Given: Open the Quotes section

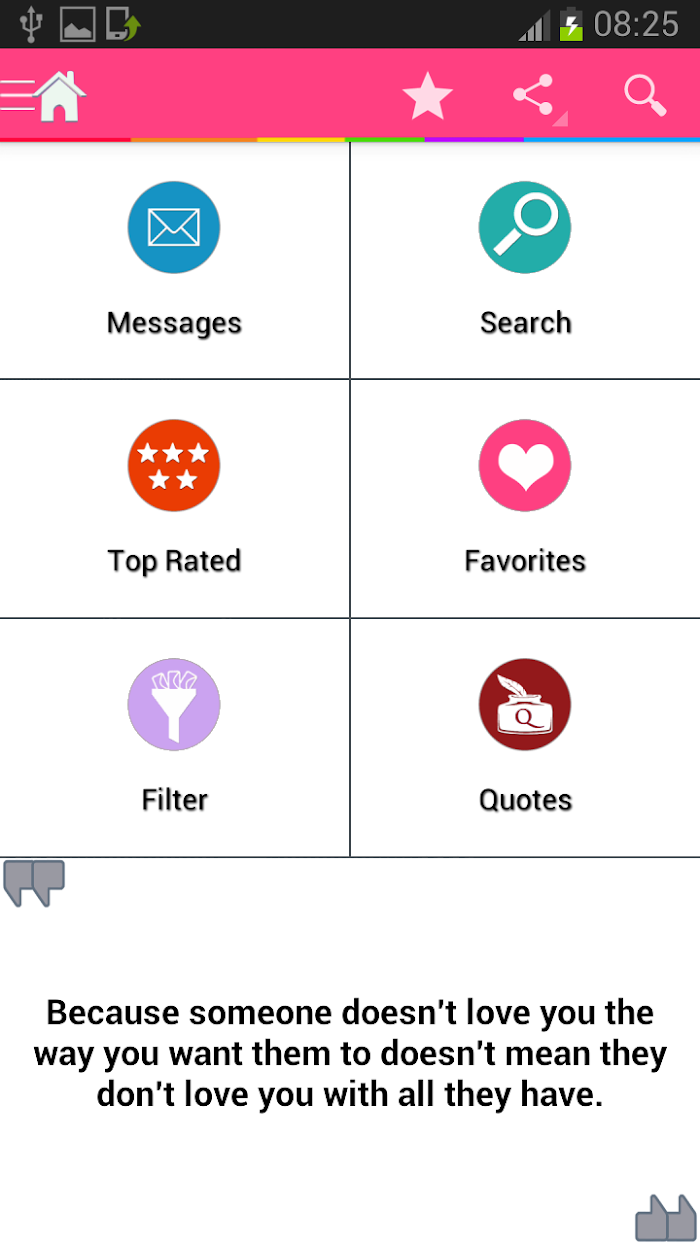Looking at the screenshot, I should [x=525, y=737].
